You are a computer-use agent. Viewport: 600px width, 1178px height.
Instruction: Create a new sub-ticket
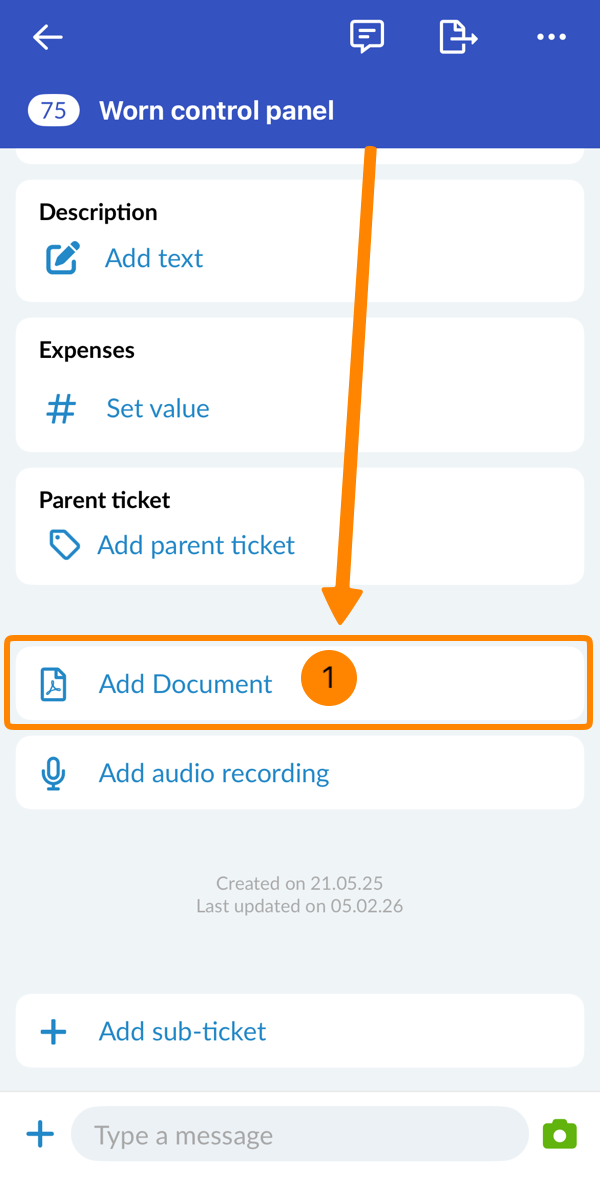click(182, 1031)
